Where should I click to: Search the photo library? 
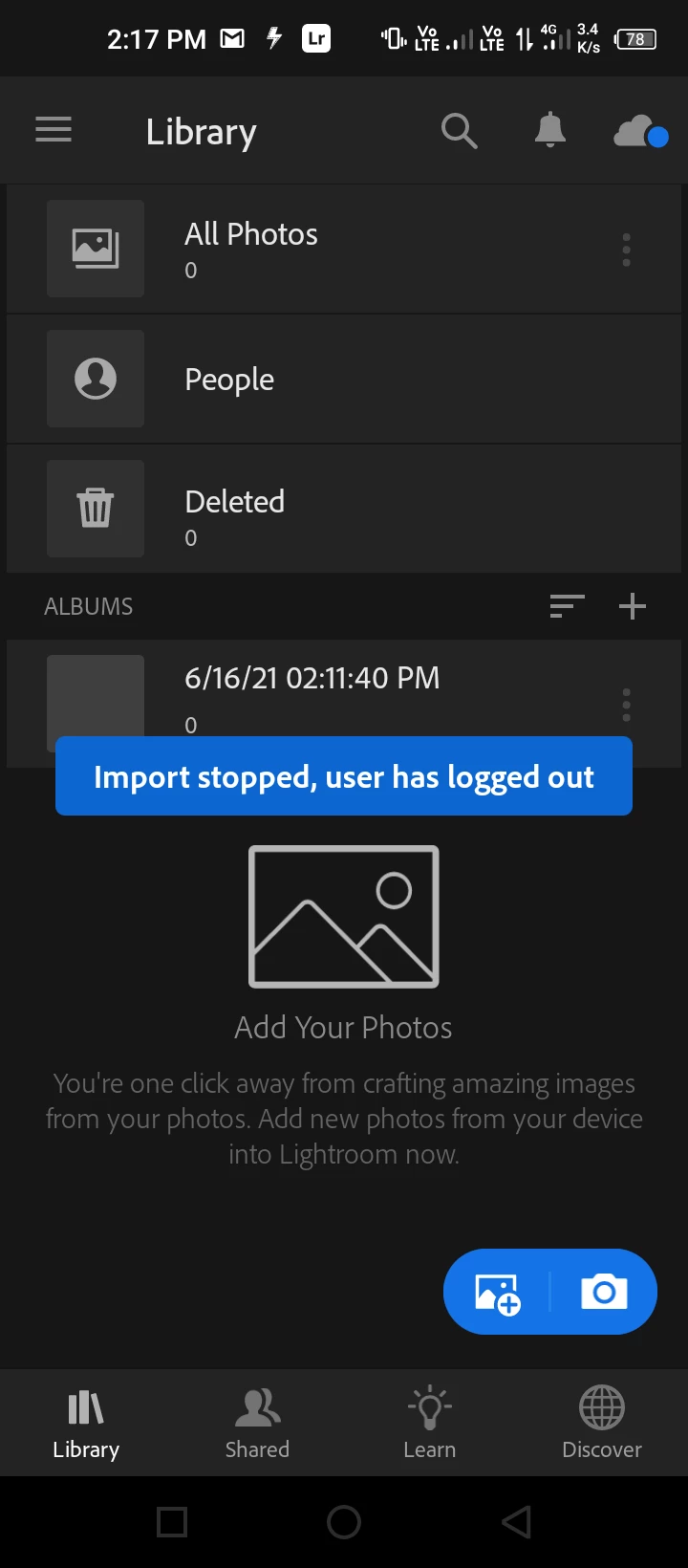pyautogui.click(x=459, y=130)
